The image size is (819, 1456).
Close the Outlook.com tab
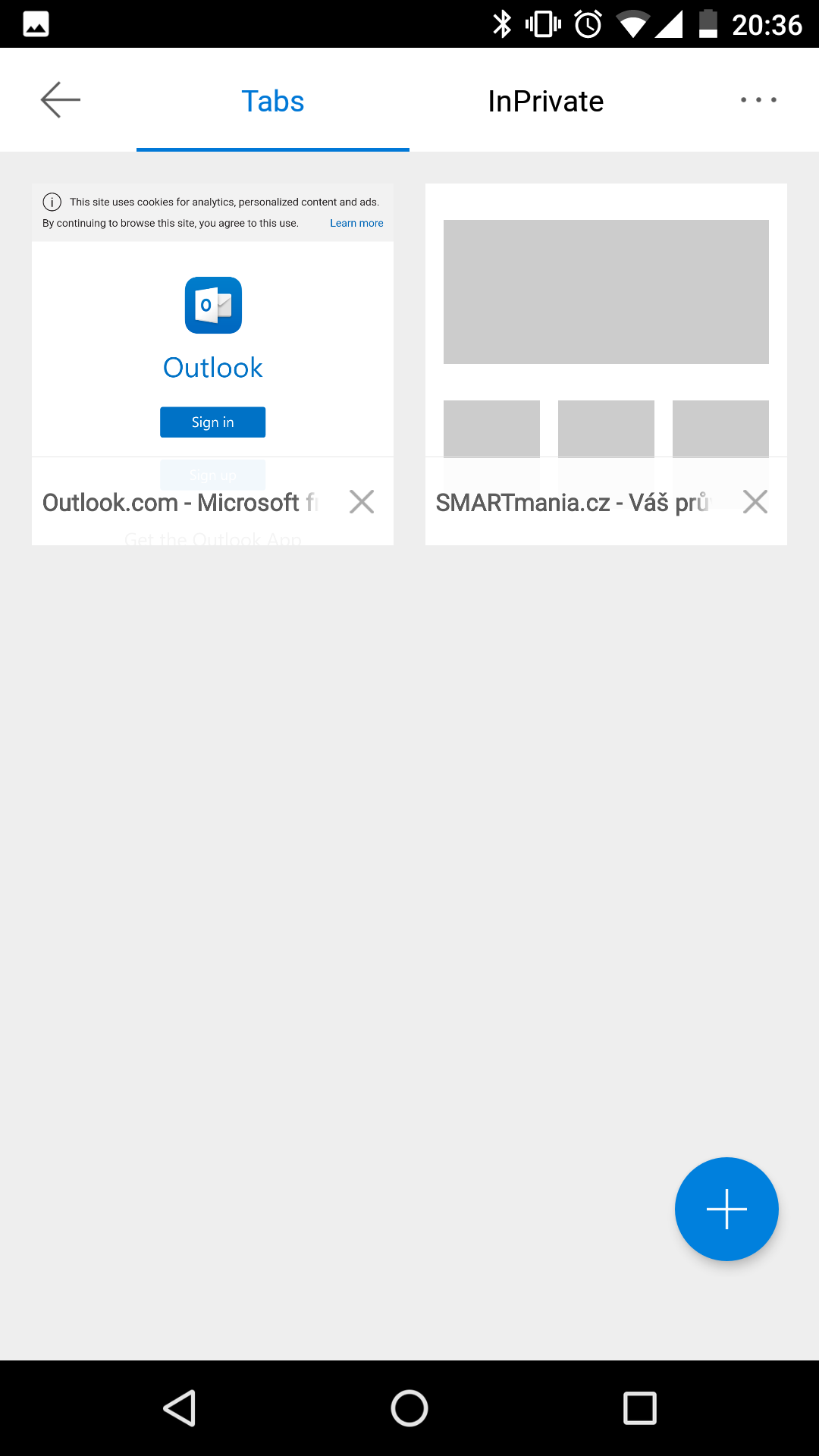pos(362,501)
